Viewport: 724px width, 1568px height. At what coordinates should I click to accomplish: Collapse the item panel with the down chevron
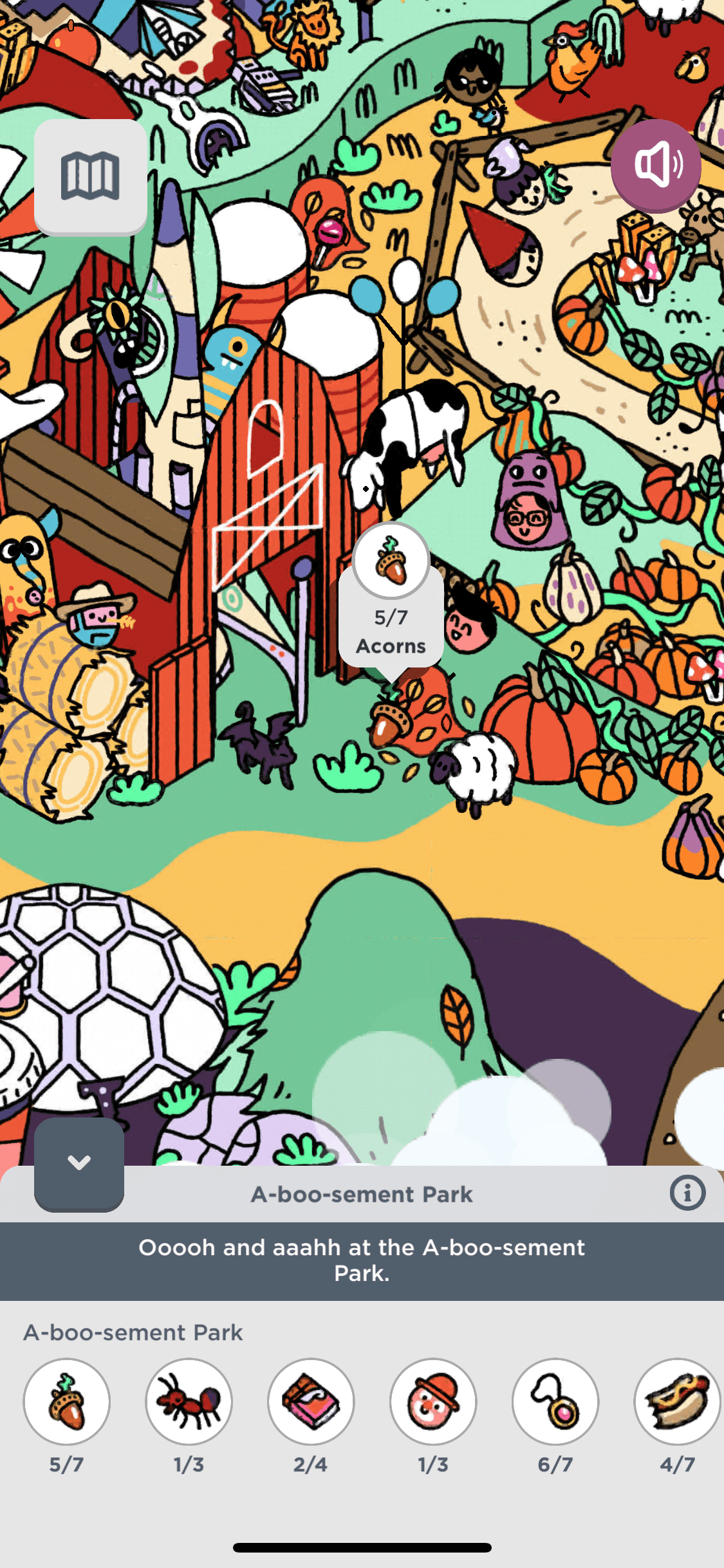(x=79, y=1163)
